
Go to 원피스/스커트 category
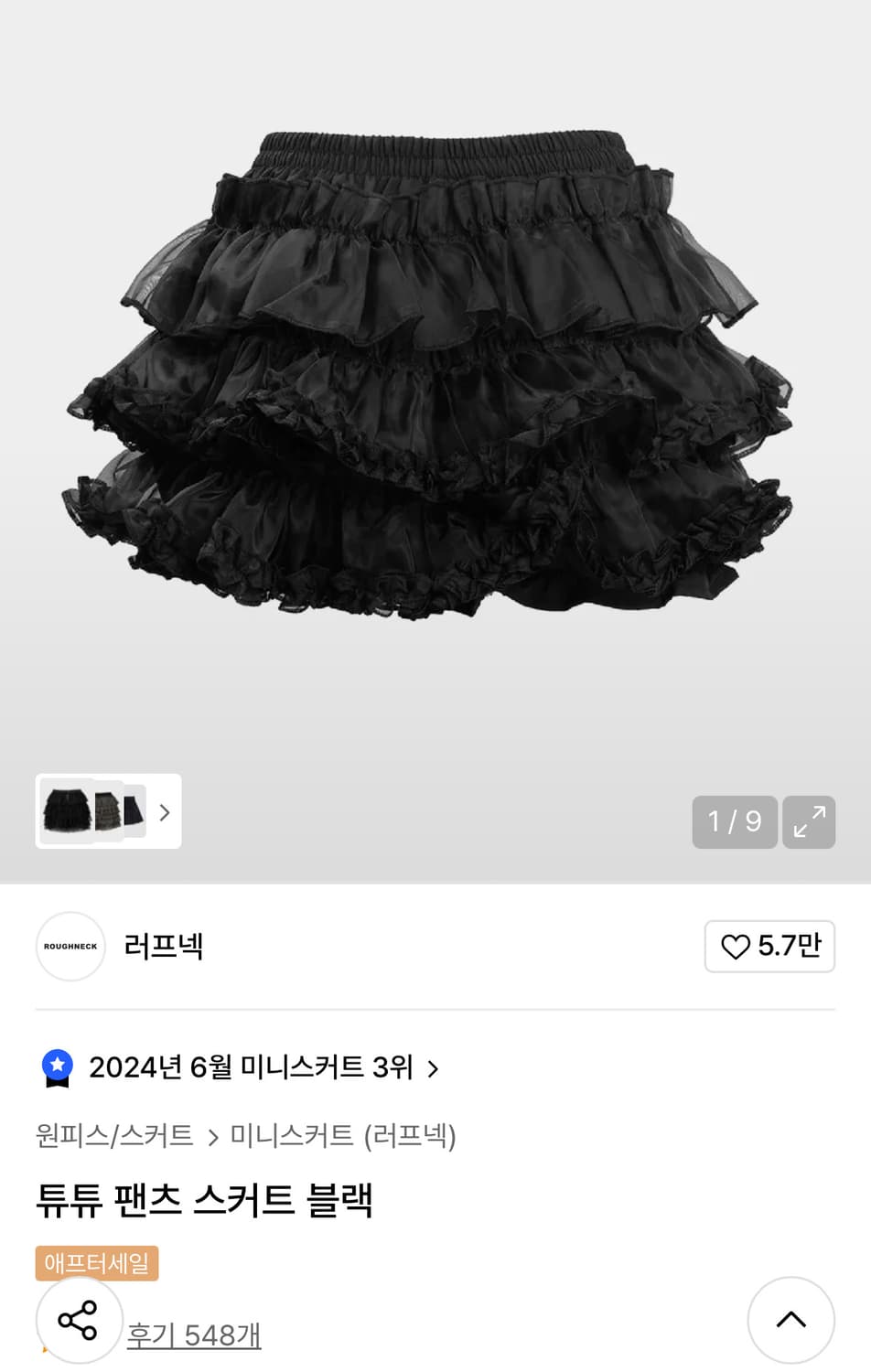click(114, 1135)
